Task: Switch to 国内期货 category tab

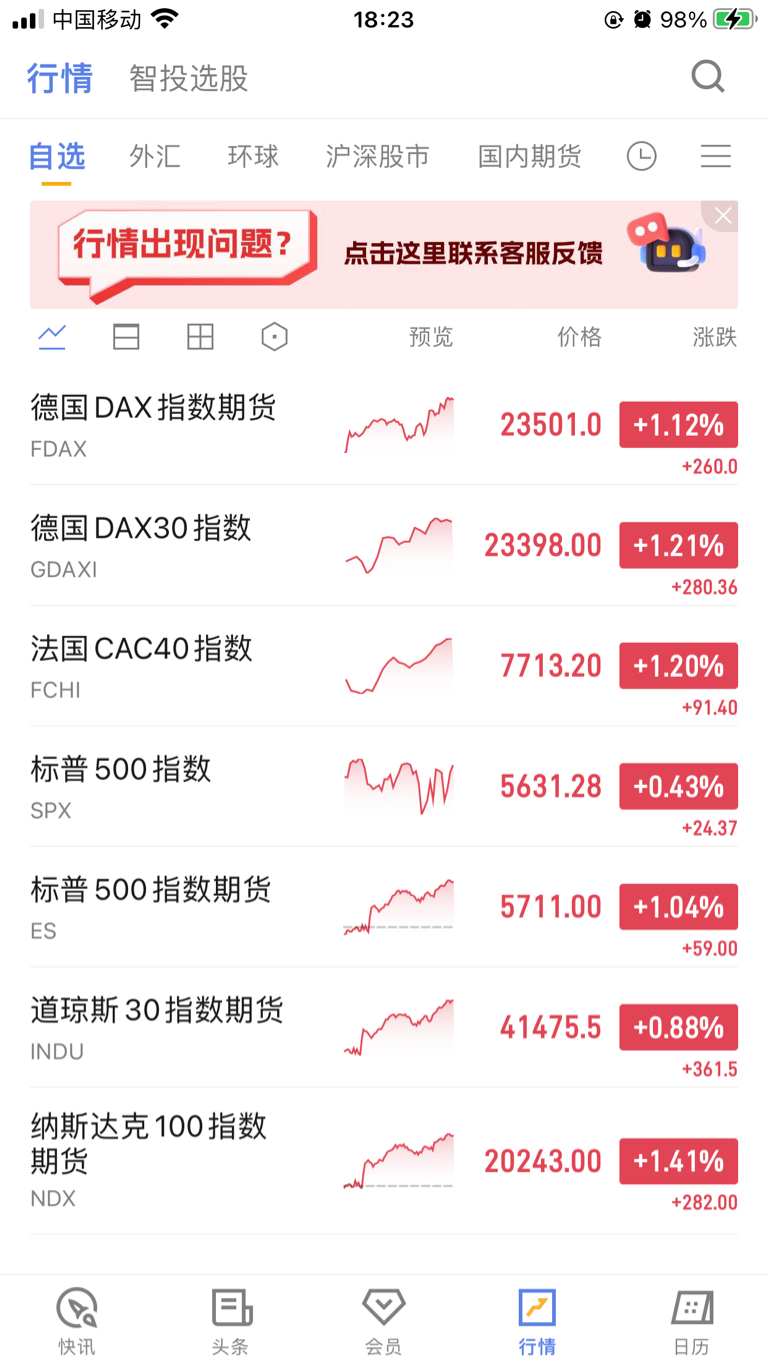Action: [x=529, y=156]
